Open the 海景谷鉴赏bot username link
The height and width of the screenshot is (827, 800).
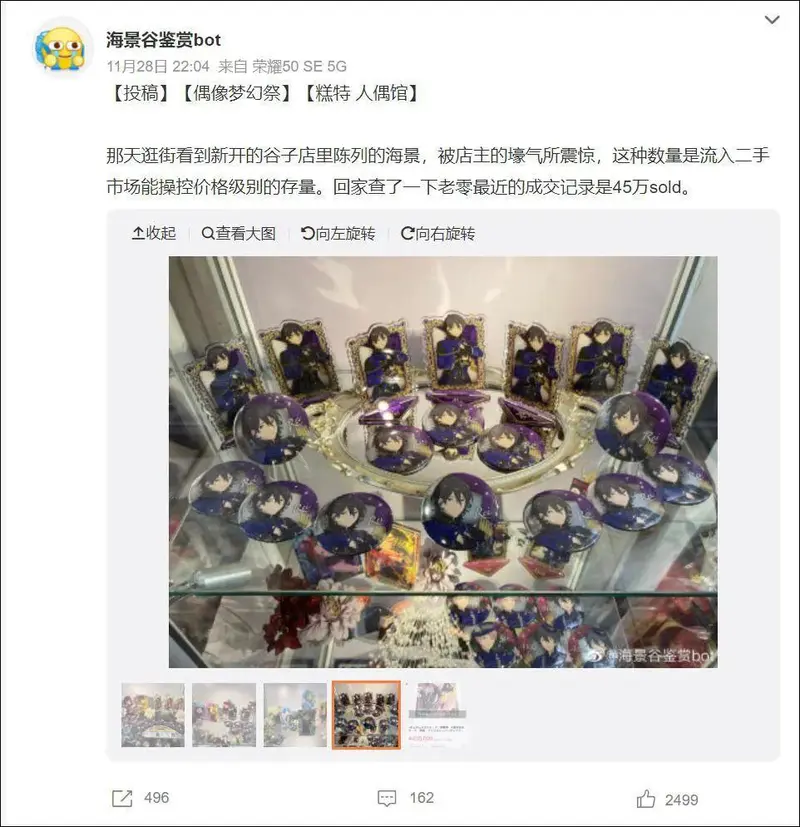tap(164, 40)
